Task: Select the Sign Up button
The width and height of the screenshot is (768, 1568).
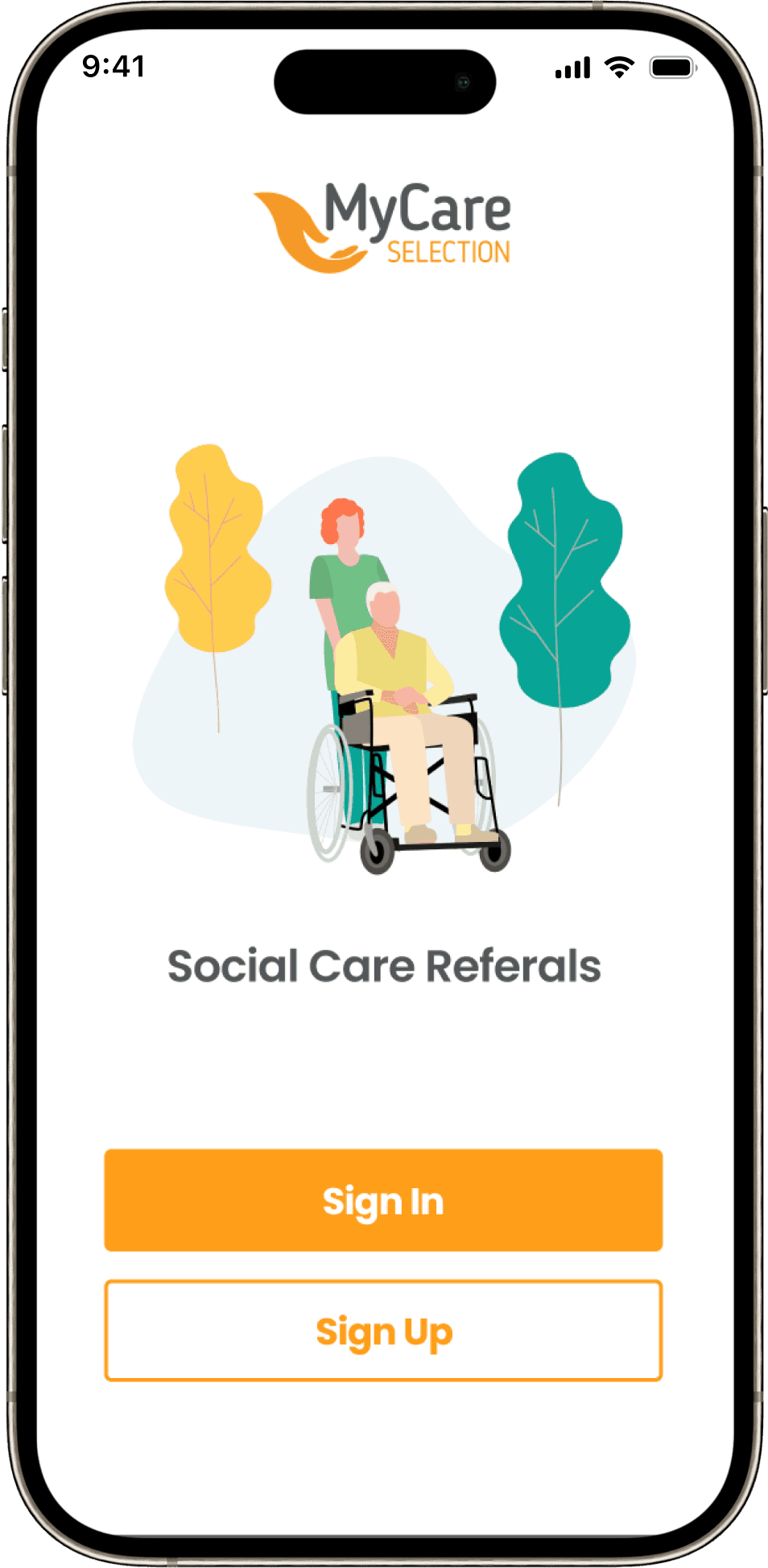Action: pos(383,1331)
